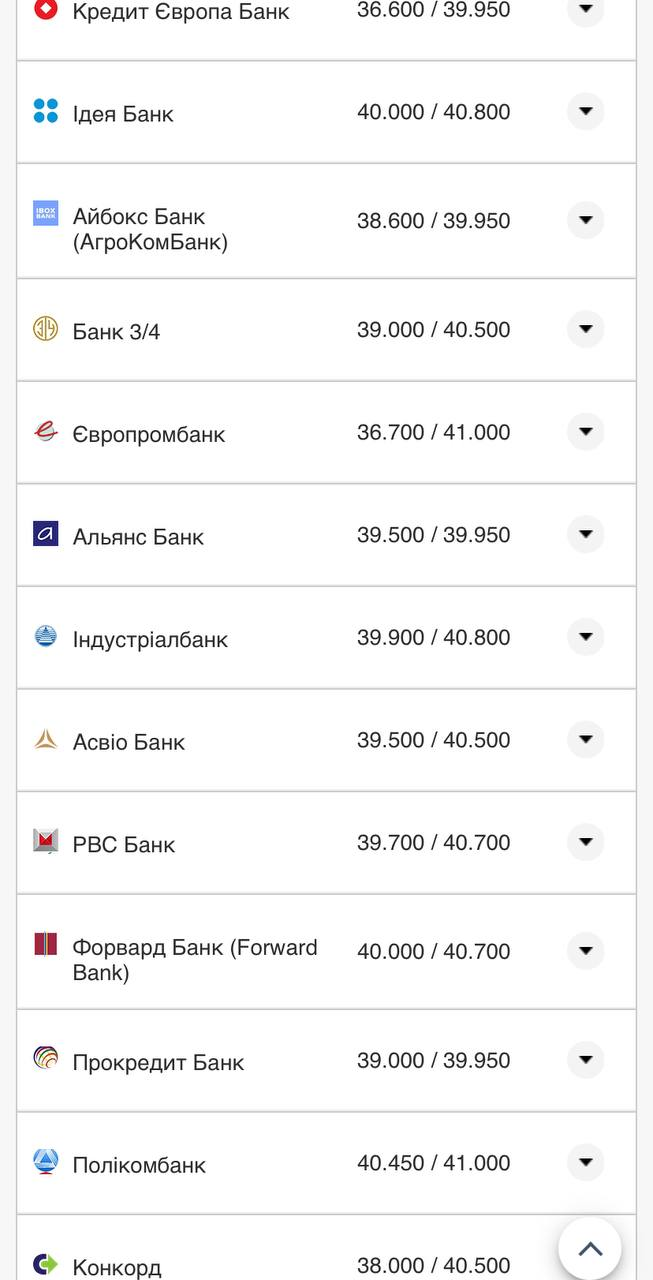The height and width of the screenshot is (1280, 653).
Task: Jump back to top with the up arrow
Action: (x=590, y=1248)
